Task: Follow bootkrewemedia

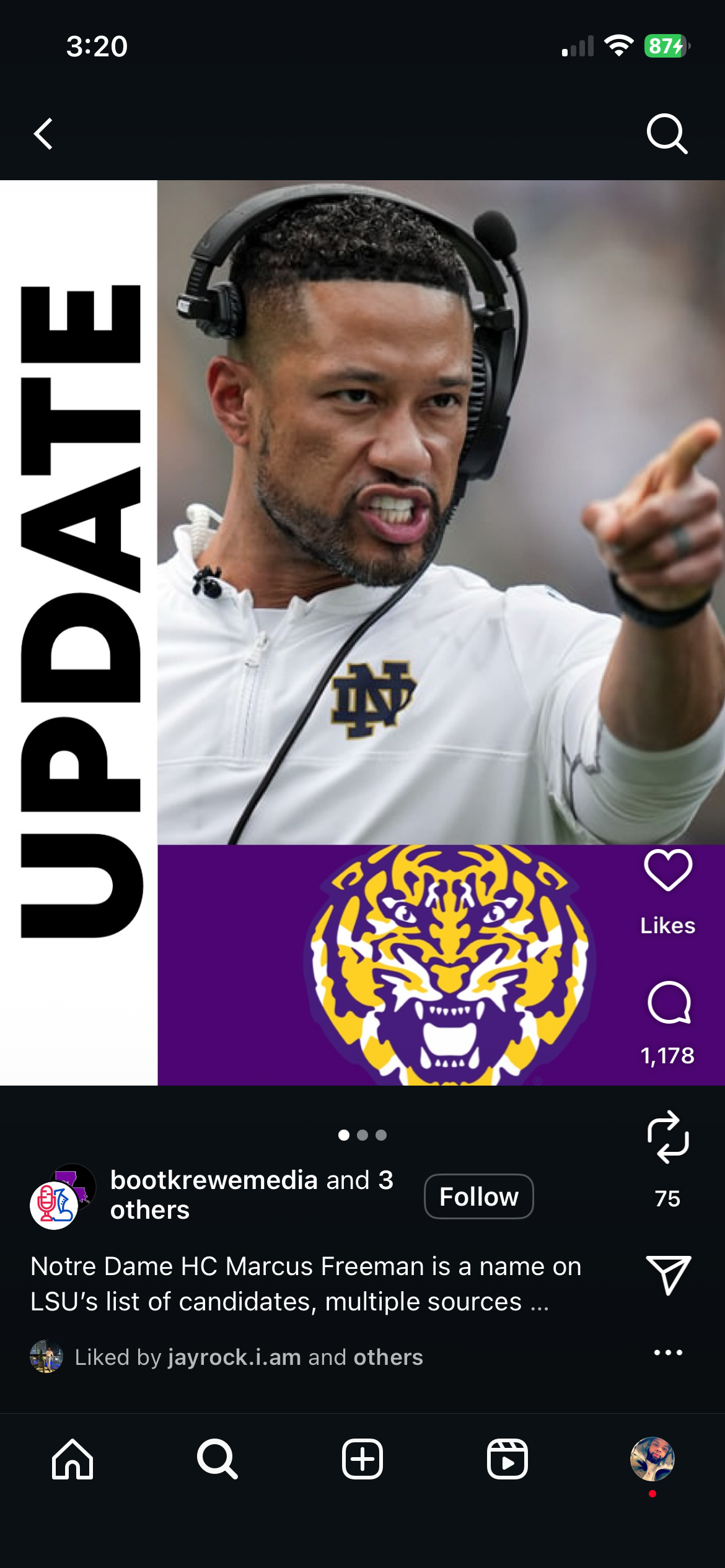Action: (478, 1196)
